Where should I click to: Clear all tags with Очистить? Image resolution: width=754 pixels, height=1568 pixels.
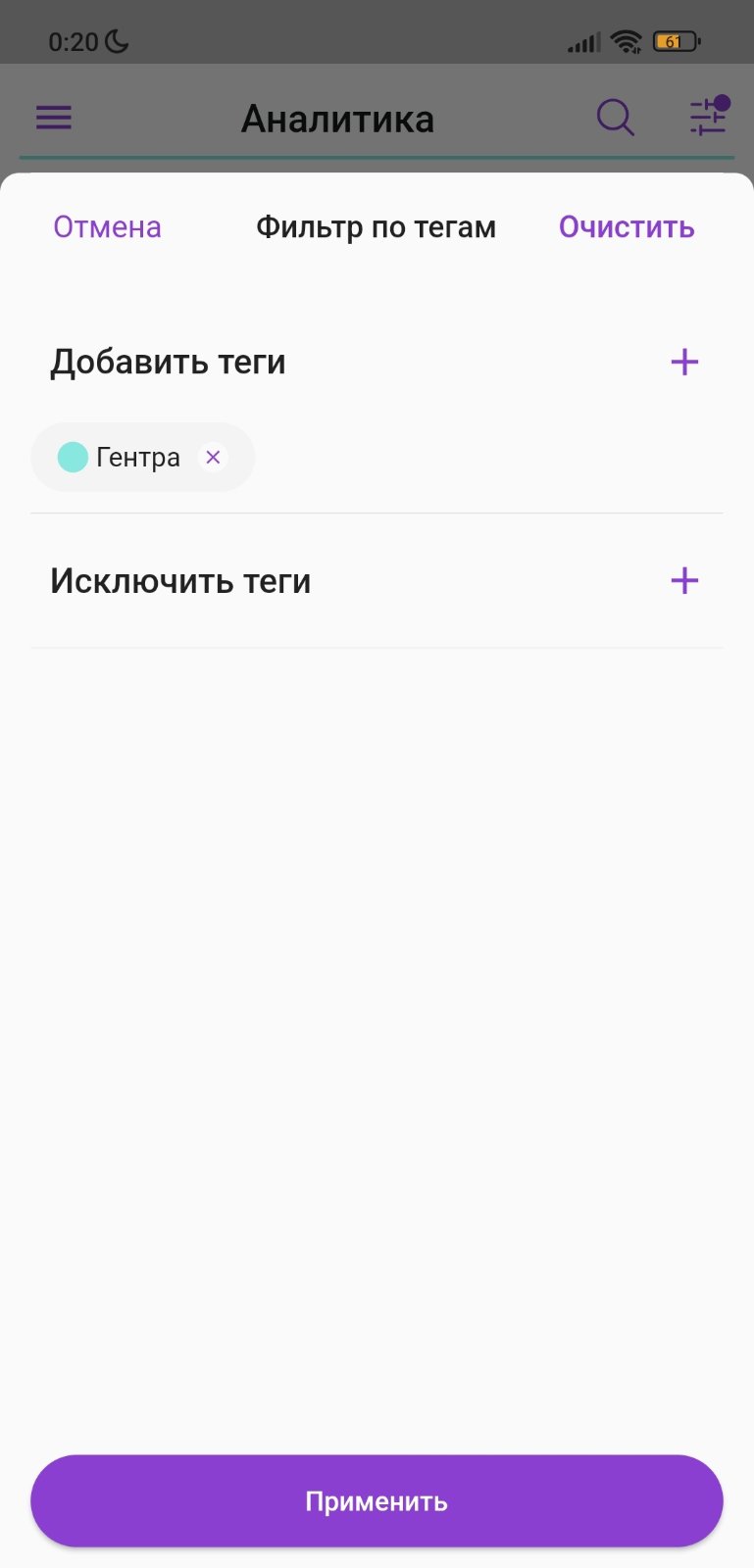pyautogui.click(x=627, y=227)
